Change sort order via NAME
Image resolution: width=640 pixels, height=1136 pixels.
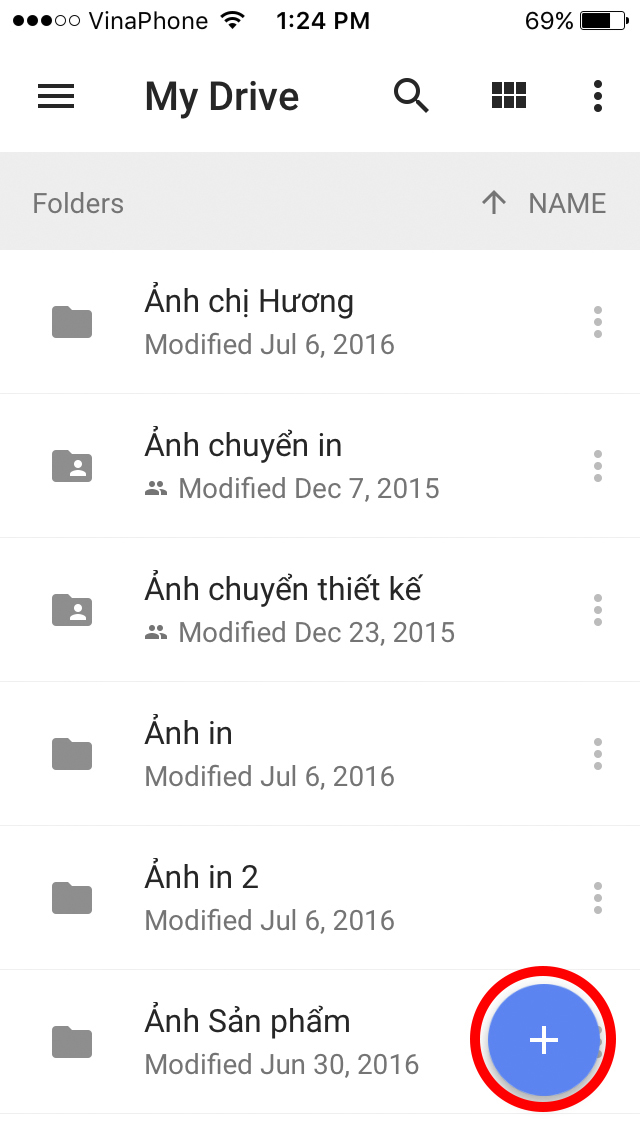[x=544, y=204]
